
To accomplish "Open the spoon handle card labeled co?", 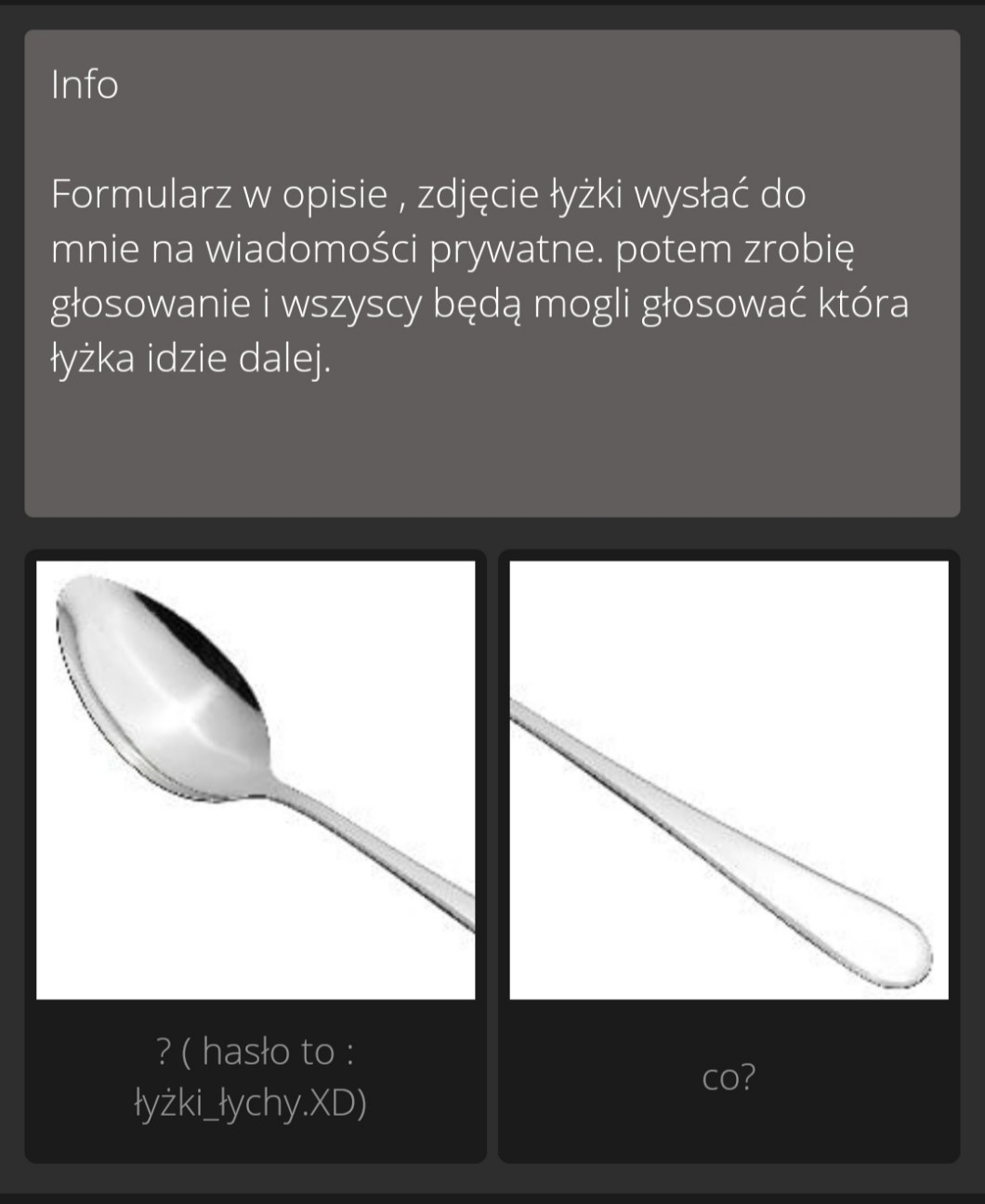I will [x=729, y=856].
